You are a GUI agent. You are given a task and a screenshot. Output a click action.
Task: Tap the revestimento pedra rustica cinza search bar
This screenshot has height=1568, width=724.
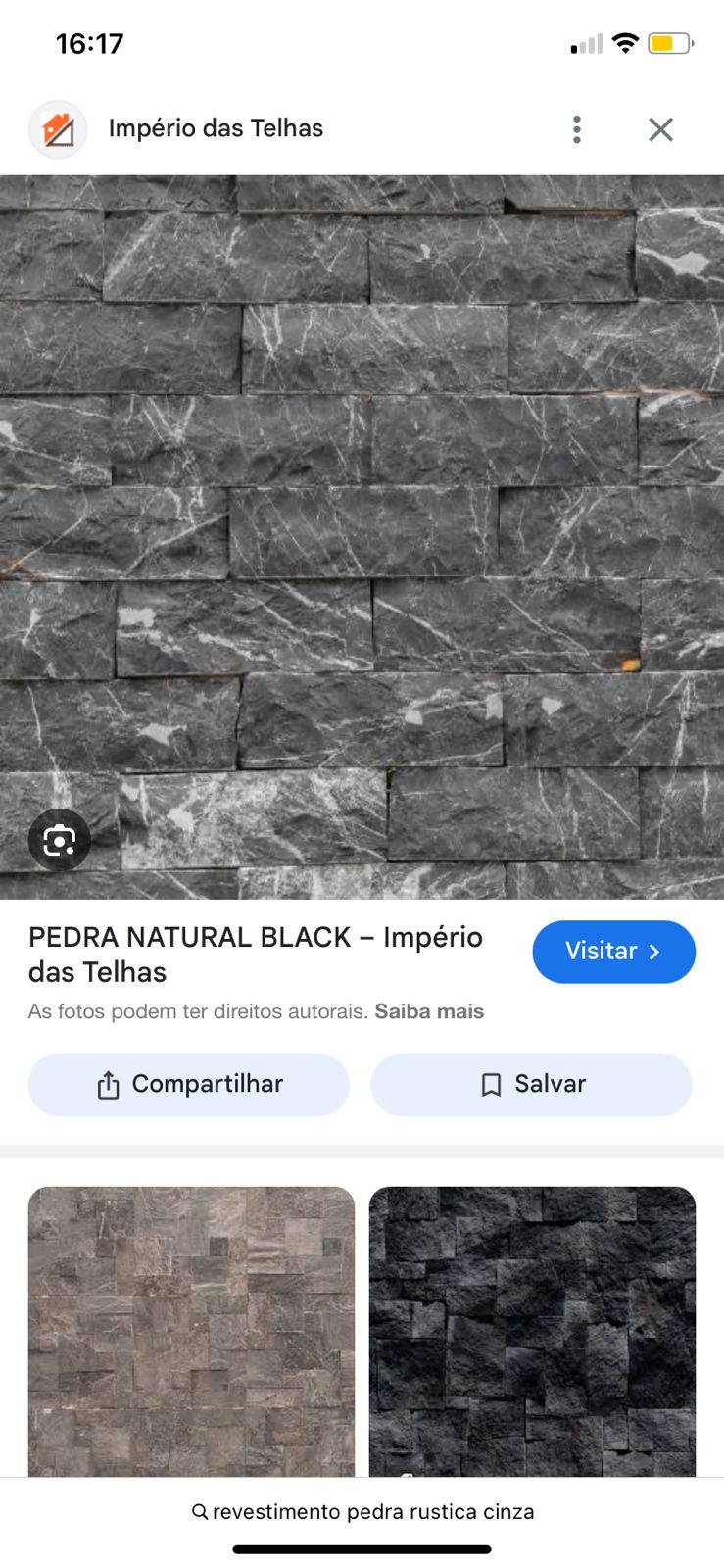tap(362, 1511)
